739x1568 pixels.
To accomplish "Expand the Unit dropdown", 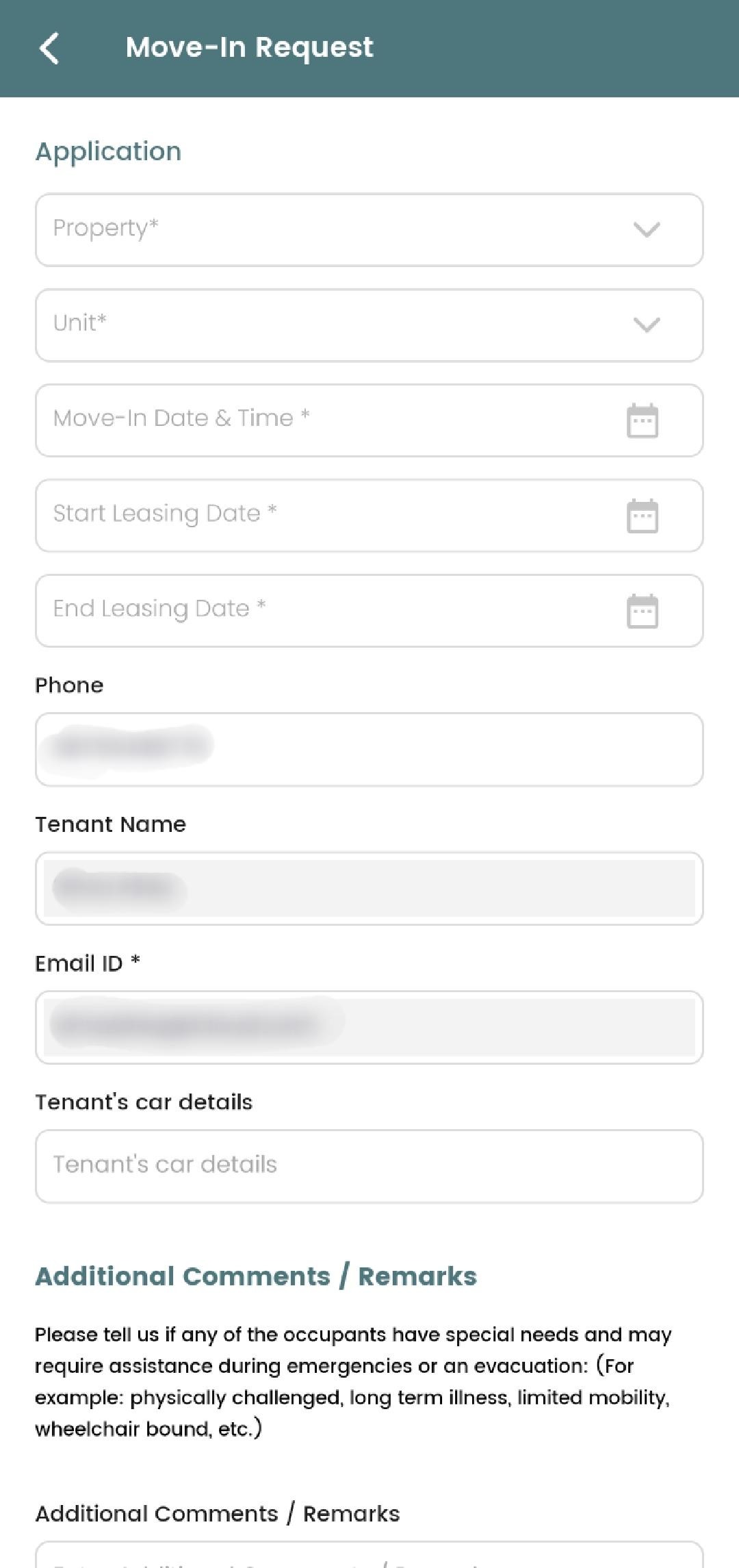I will click(369, 325).
